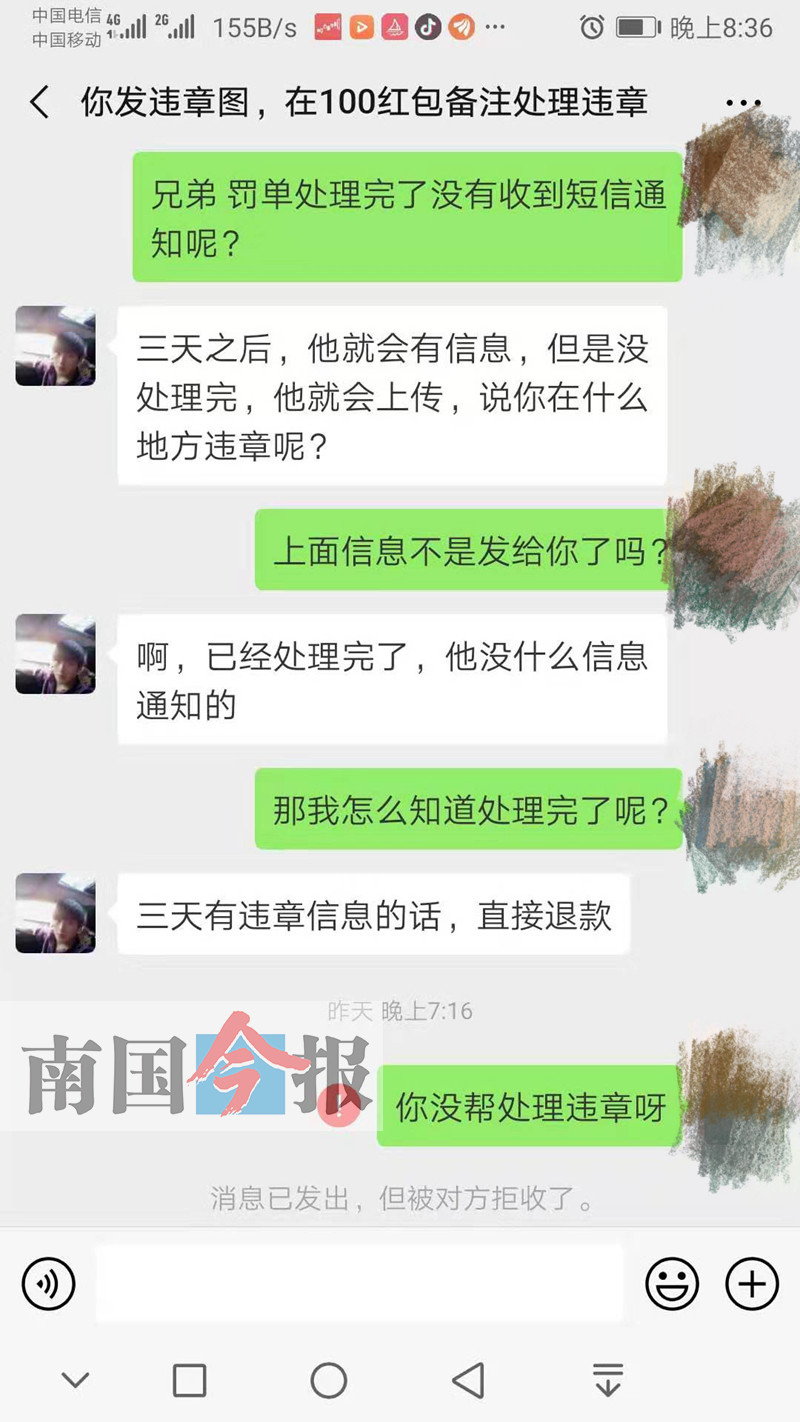Tap the system home button
The height and width of the screenshot is (1422, 800).
(329, 1380)
